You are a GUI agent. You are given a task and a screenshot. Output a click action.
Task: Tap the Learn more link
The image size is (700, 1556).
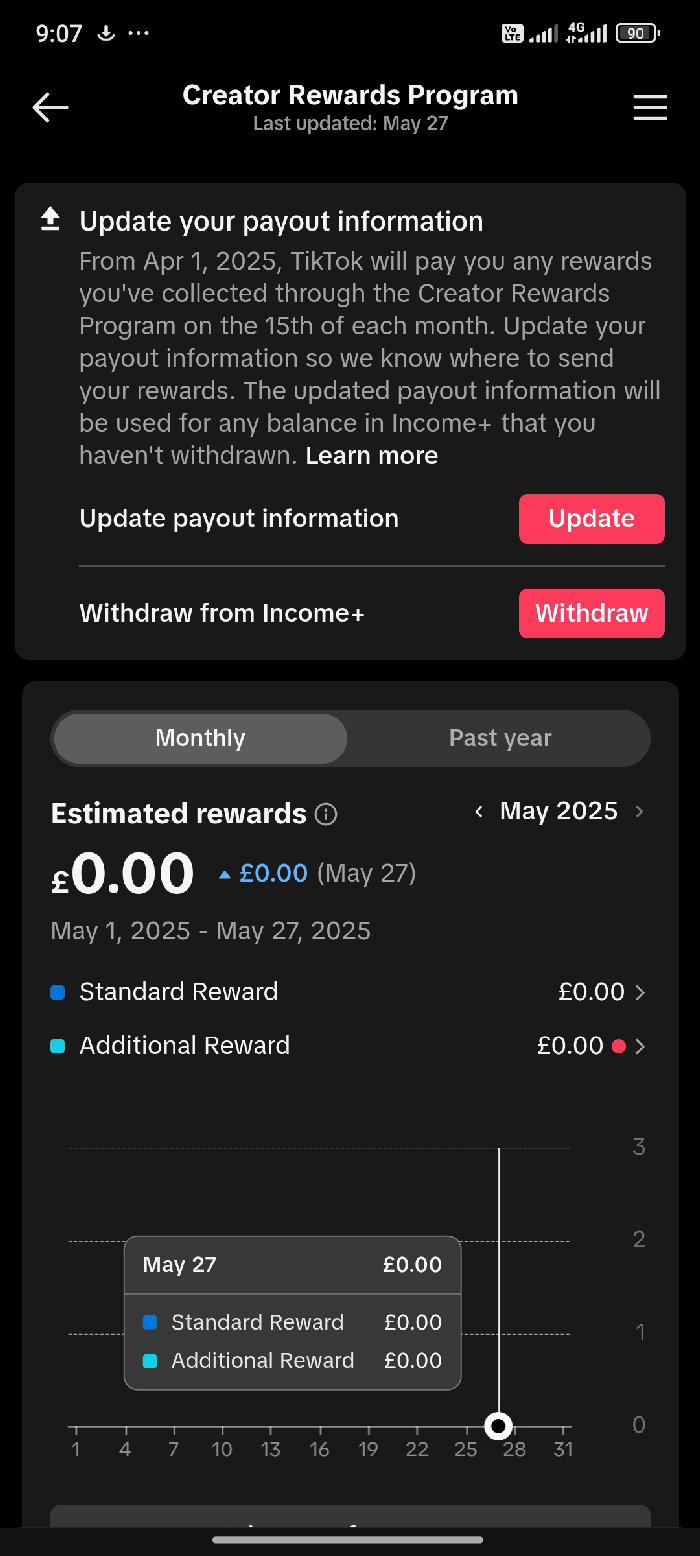point(371,456)
